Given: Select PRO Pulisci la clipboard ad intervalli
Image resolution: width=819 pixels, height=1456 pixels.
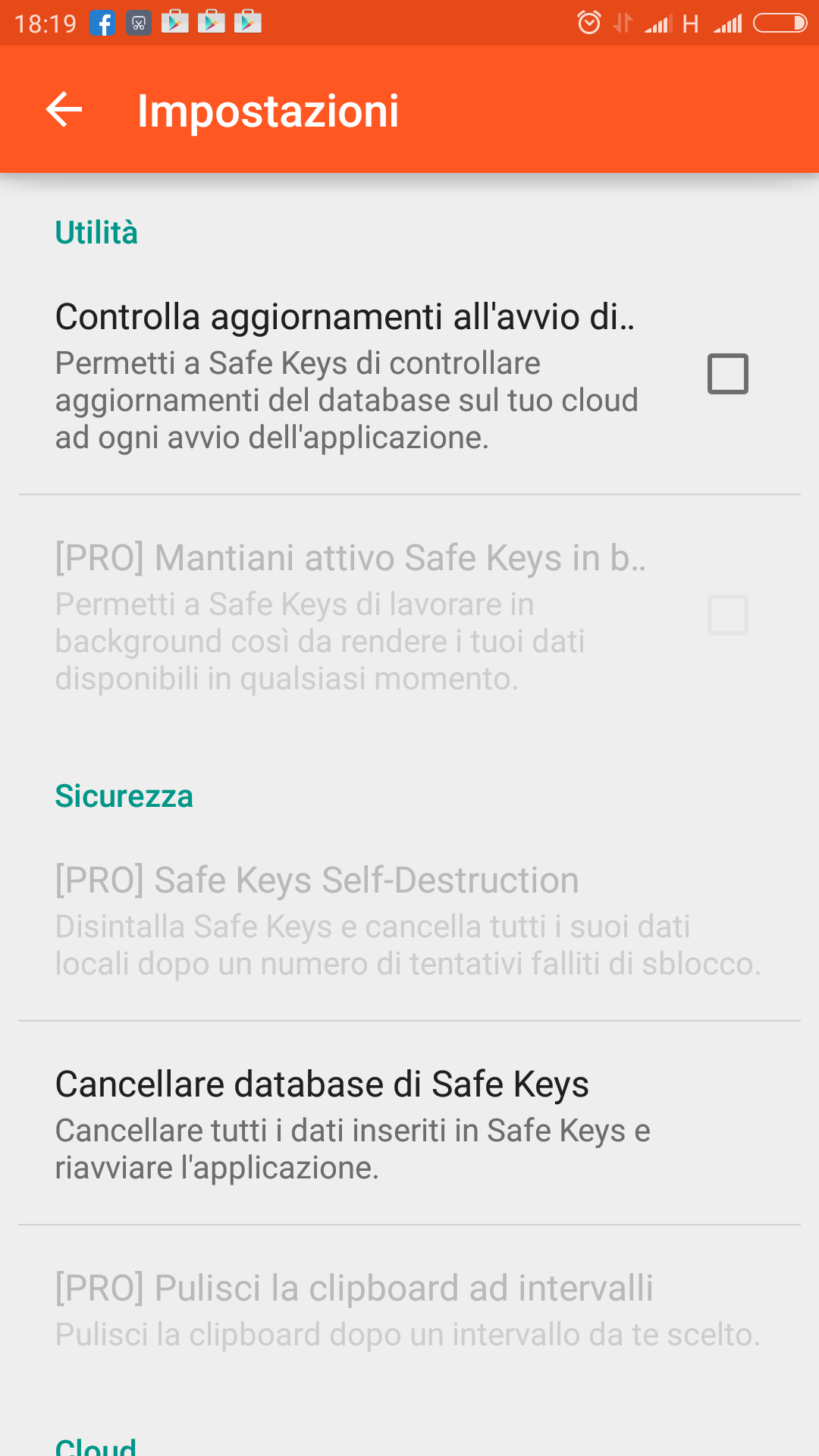Looking at the screenshot, I should point(409,1310).
